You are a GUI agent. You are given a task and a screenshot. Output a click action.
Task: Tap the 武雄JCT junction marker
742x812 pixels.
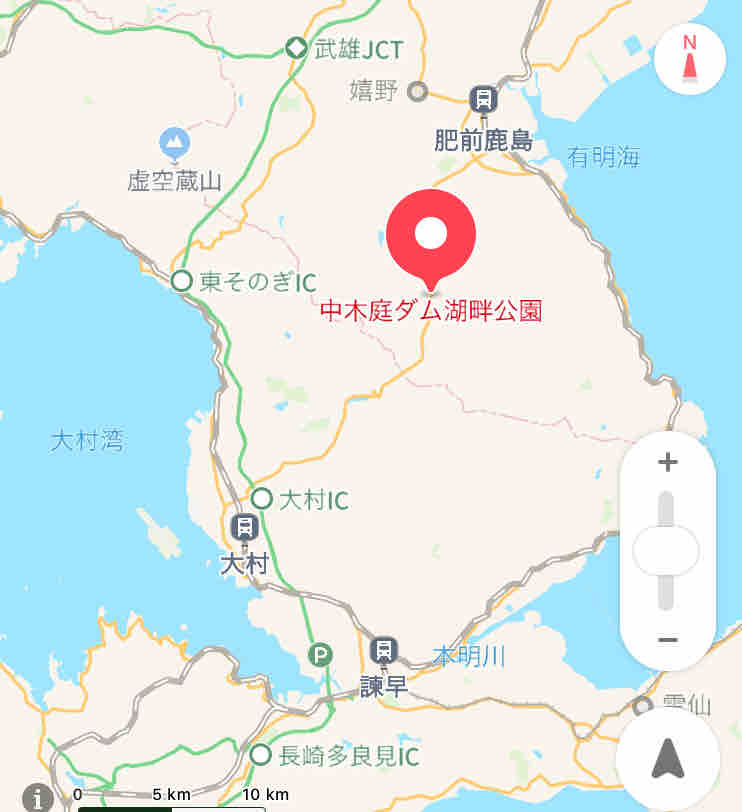[x=295, y=45]
